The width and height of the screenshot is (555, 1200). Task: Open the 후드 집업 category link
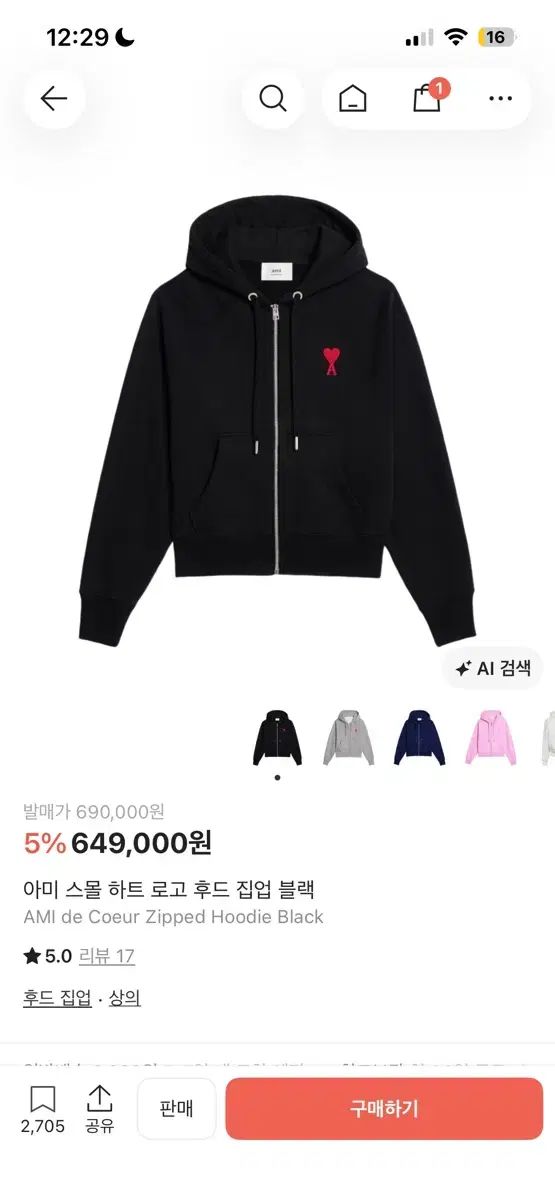tap(57, 998)
